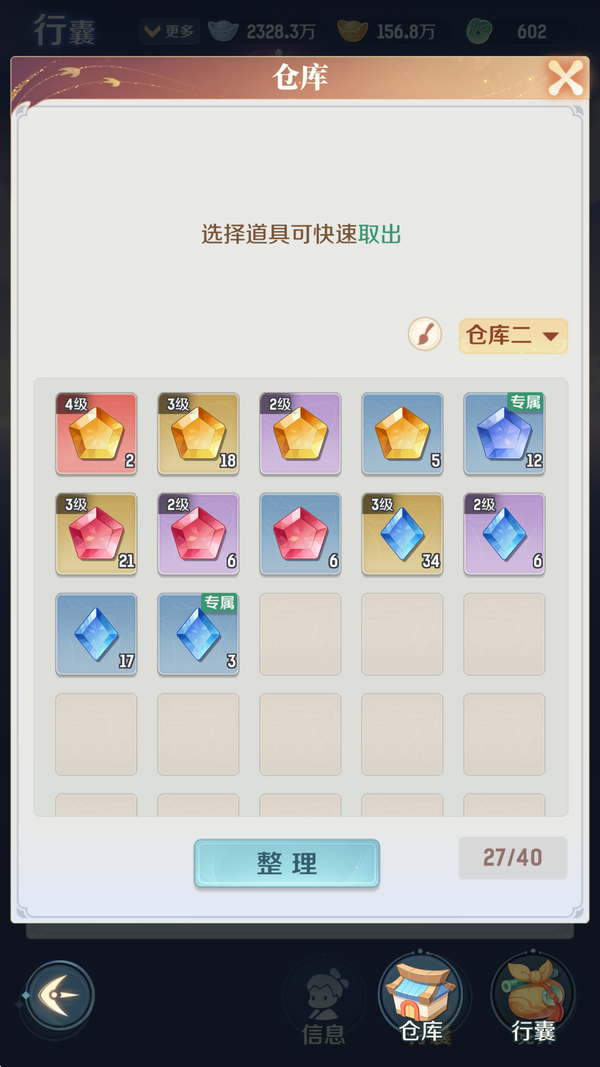600x1067 pixels.
Task: Select the 2级 blue diamond gem with count 6
Action: coord(504,534)
